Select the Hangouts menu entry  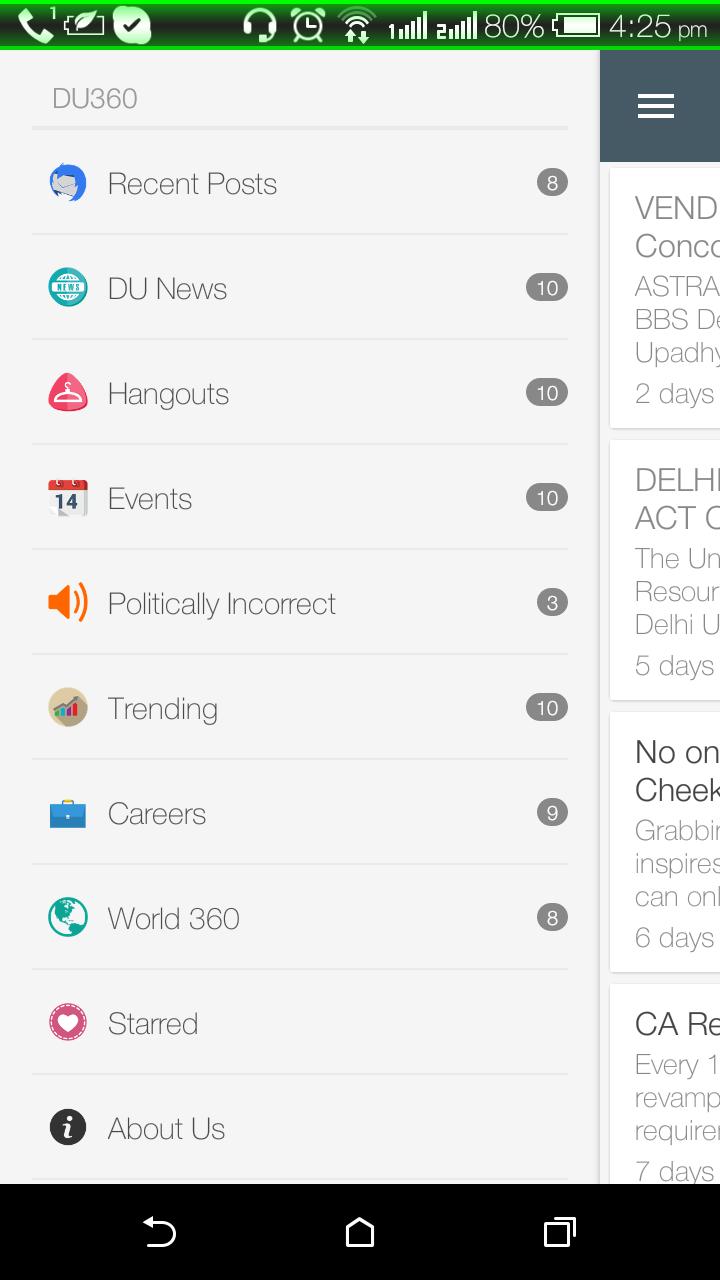coord(168,392)
